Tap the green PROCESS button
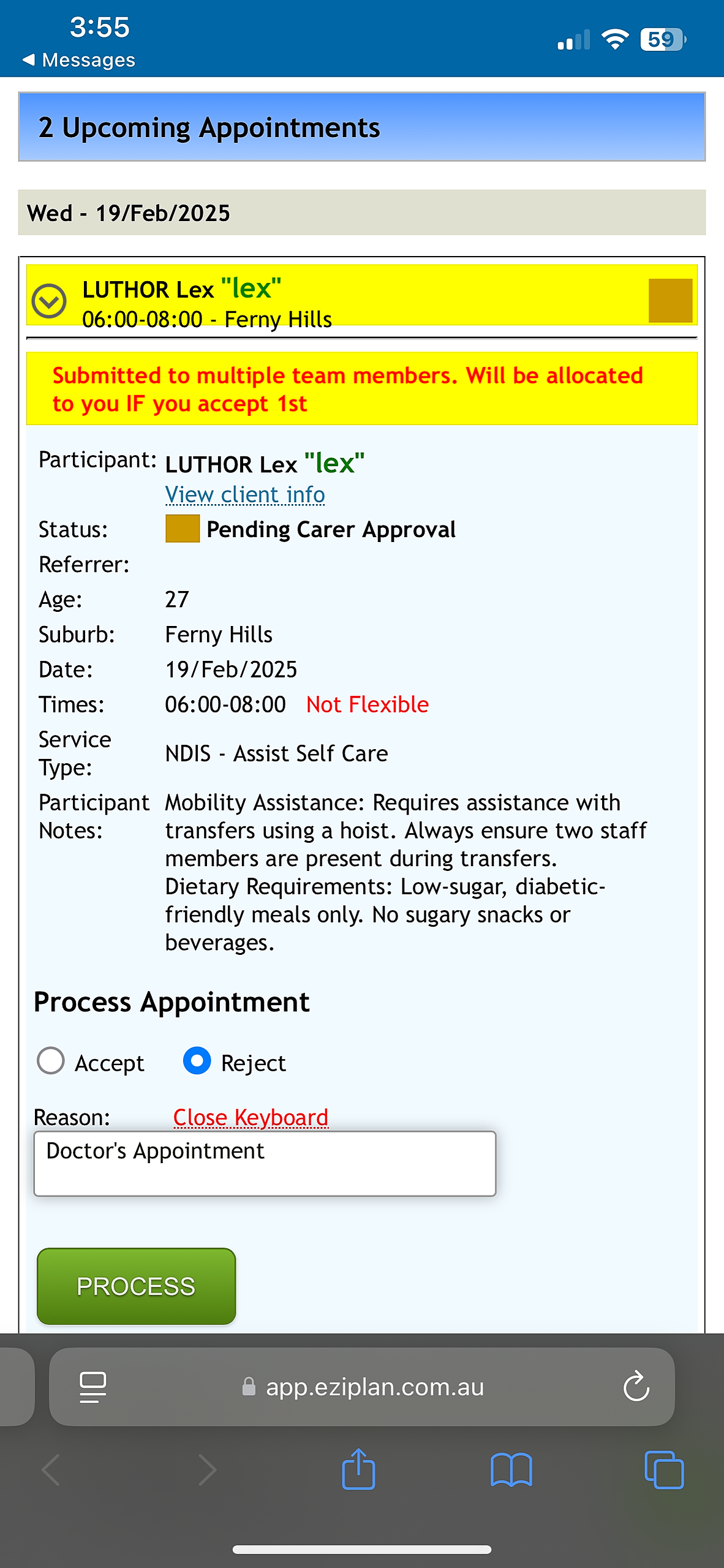The image size is (724, 1568). click(136, 1286)
